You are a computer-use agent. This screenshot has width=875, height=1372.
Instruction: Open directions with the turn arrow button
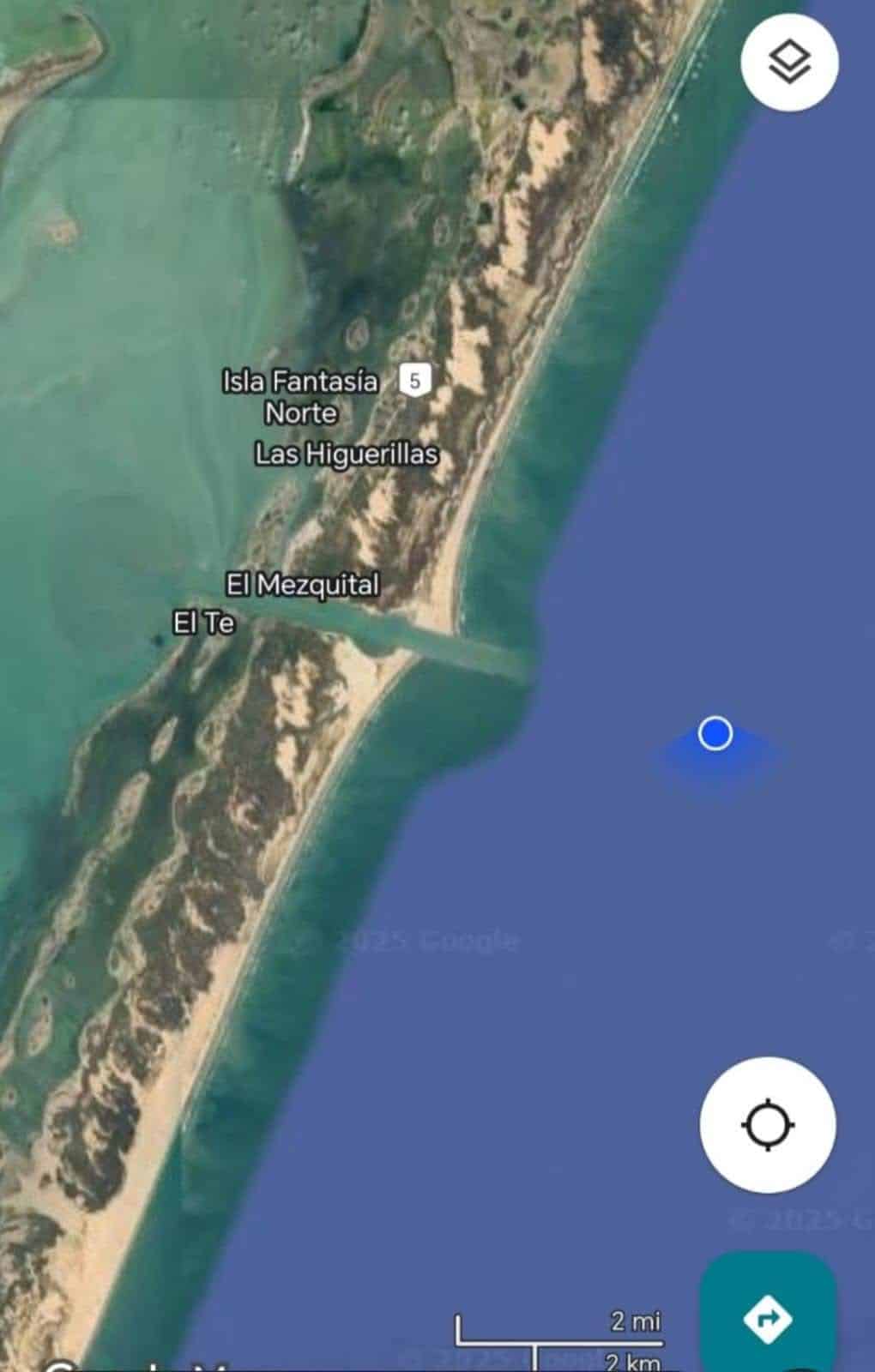pos(767,1317)
